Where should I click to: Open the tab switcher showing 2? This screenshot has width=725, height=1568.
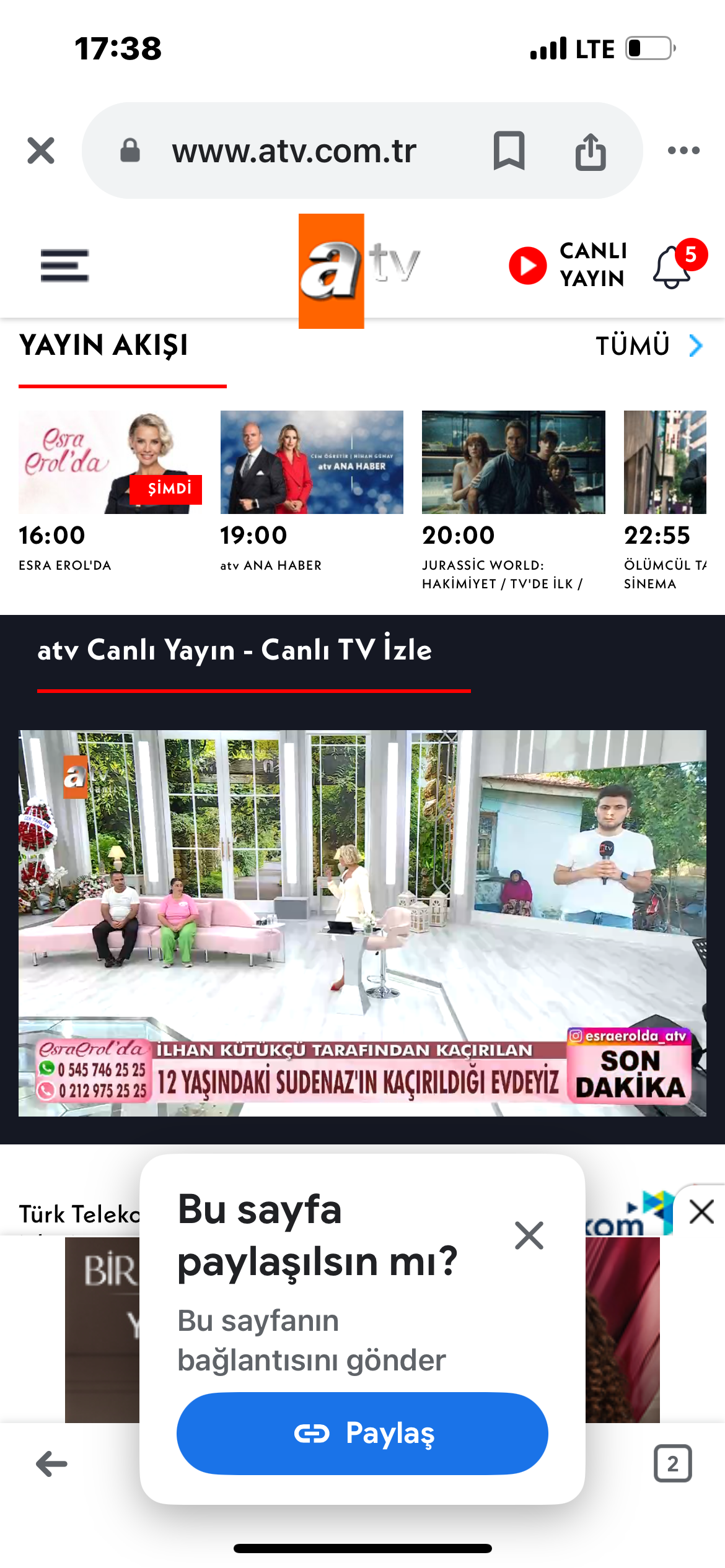coord(672,1464)
